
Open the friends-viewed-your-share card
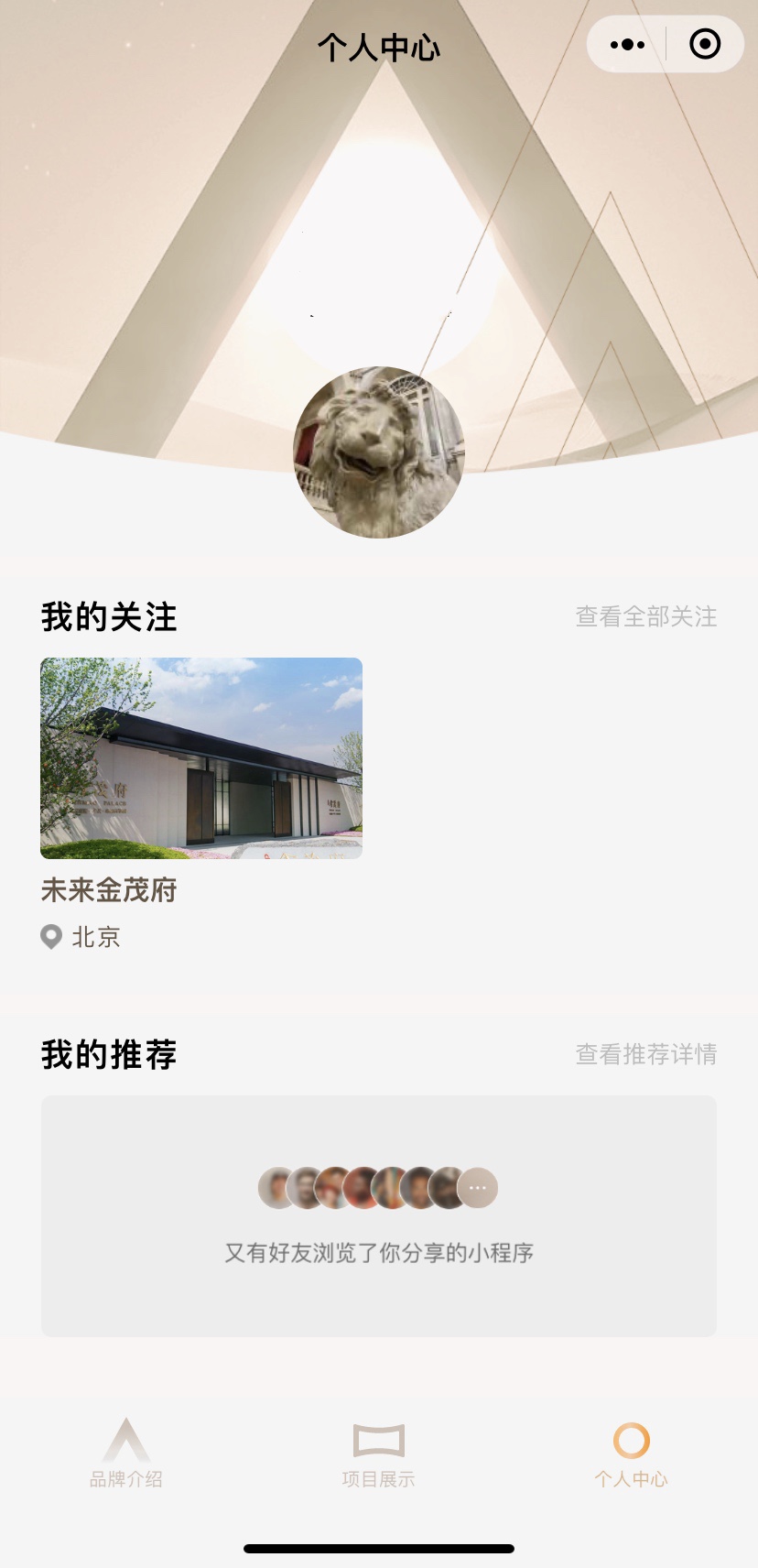[x=379, y=1216]
